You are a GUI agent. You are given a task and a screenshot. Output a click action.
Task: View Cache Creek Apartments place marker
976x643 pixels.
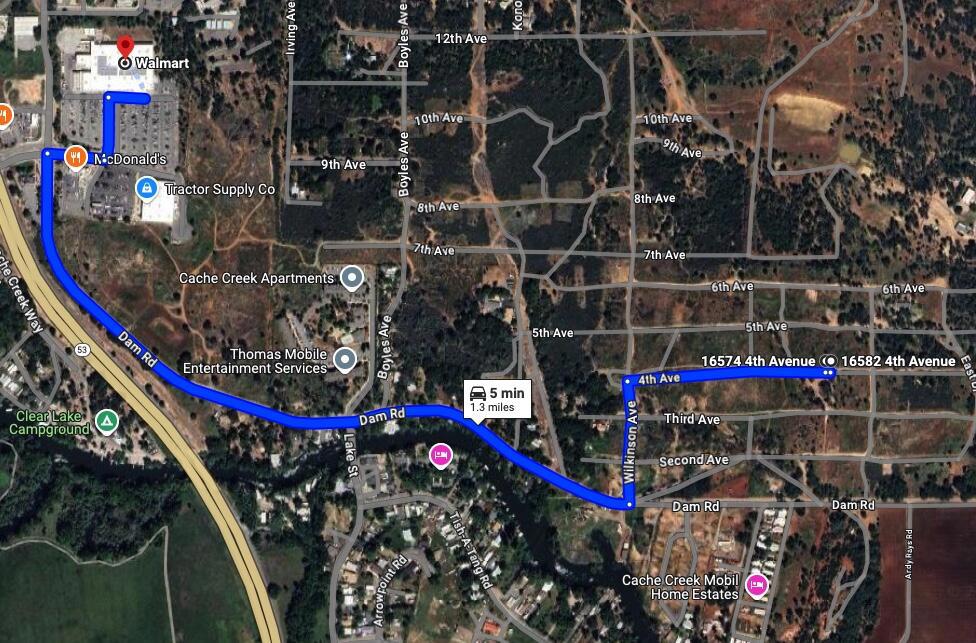pos(351,277)
